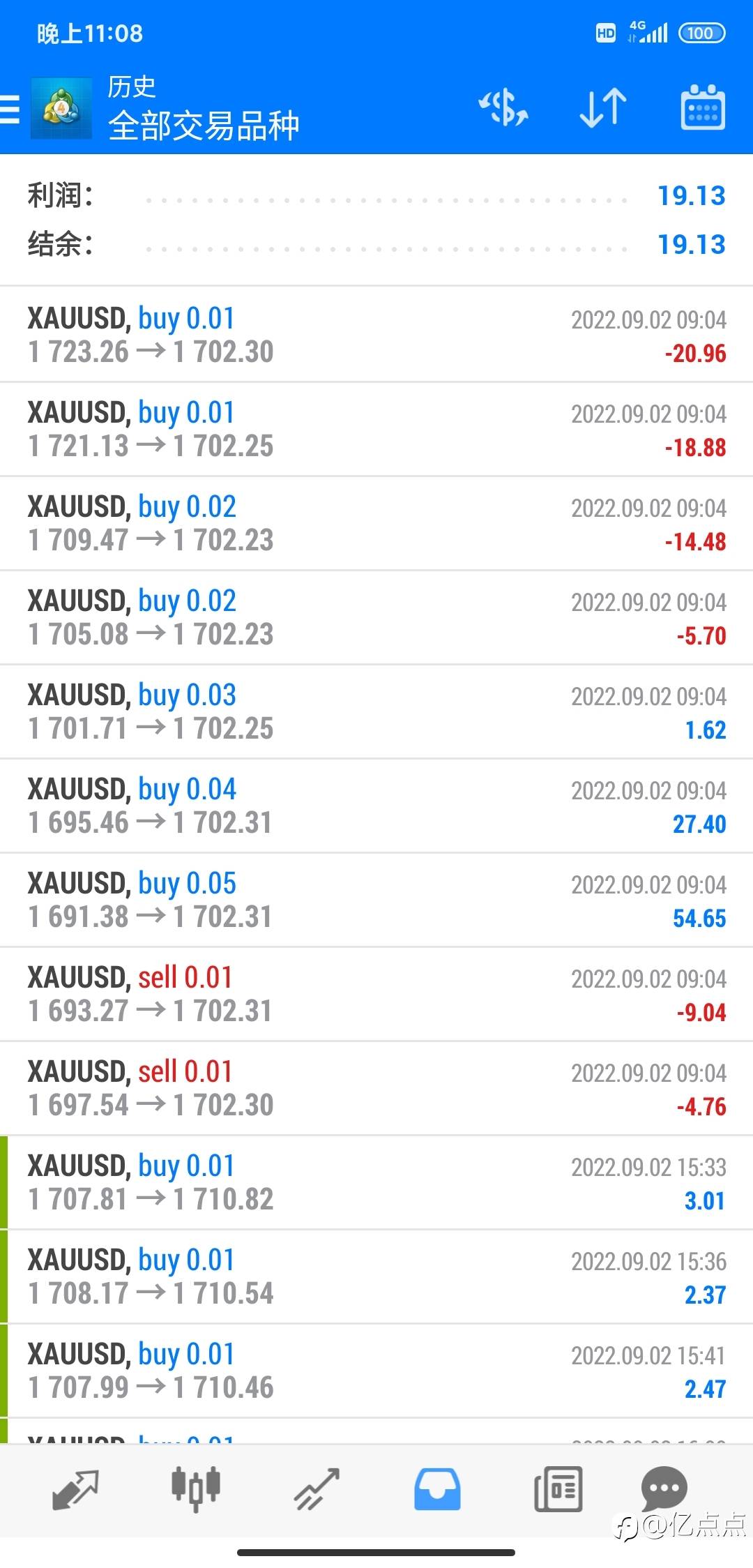Viewport: 753px width, 1568px height.
Task: Open the hamburger drawer menu
Action: click(10, 110)
